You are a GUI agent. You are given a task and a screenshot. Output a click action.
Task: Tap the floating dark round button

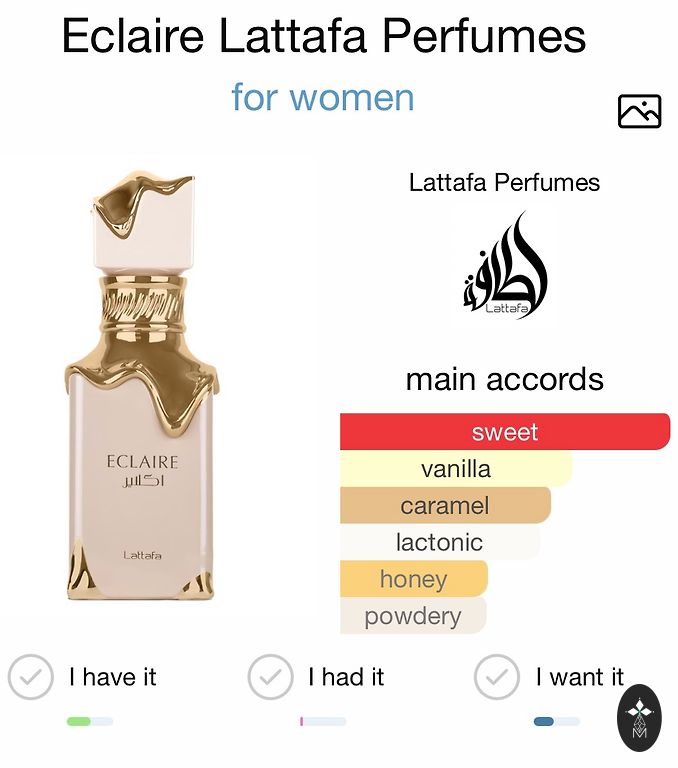pyautogui.click(x=639, y=717)
